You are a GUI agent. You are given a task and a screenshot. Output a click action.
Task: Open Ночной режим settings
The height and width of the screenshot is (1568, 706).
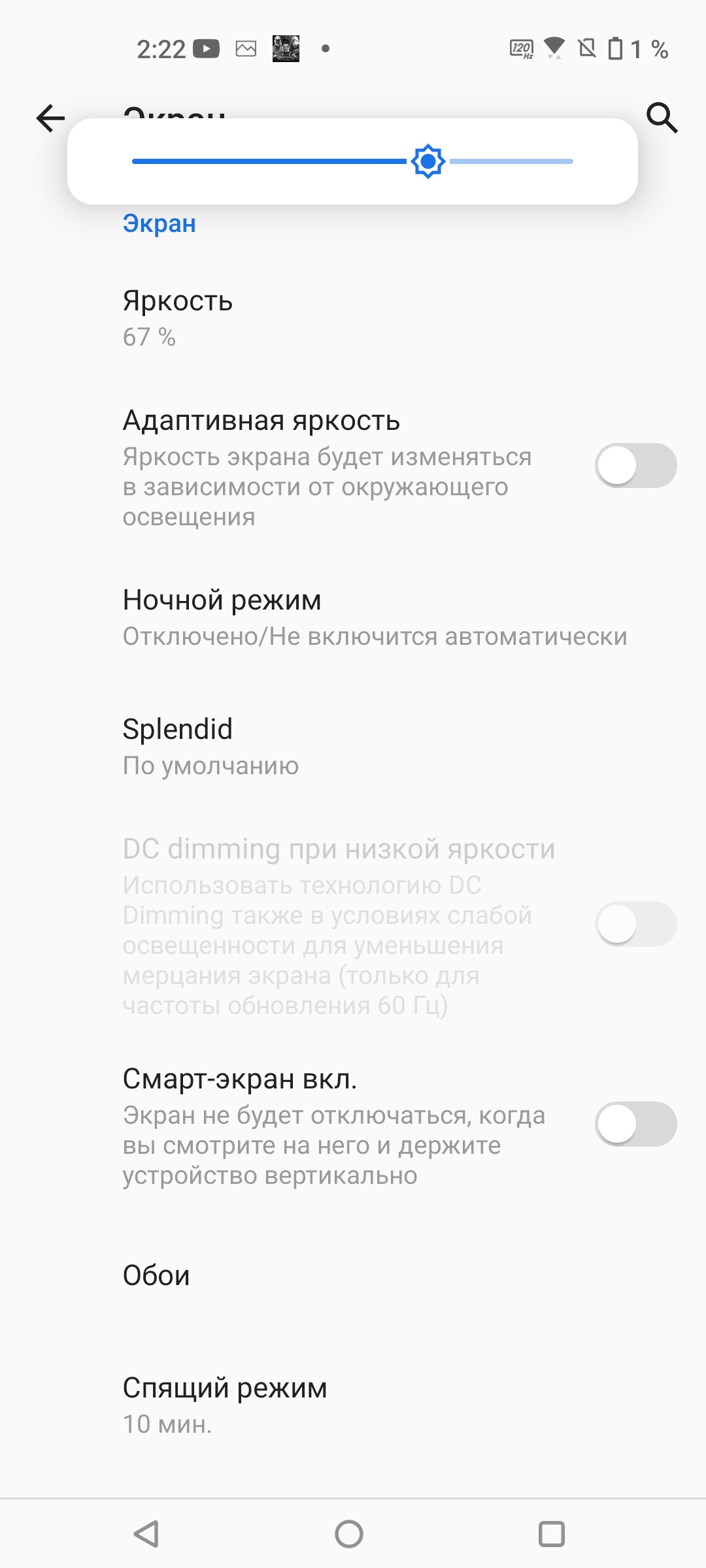coord(374,617)
